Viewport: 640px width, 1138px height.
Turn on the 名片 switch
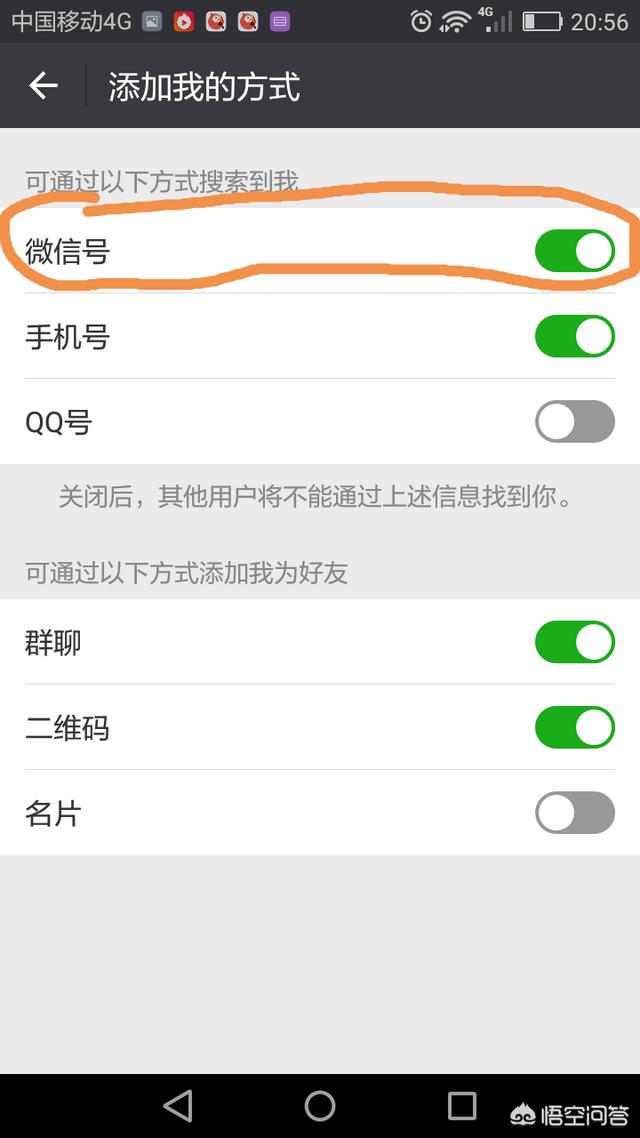(575, 813)
